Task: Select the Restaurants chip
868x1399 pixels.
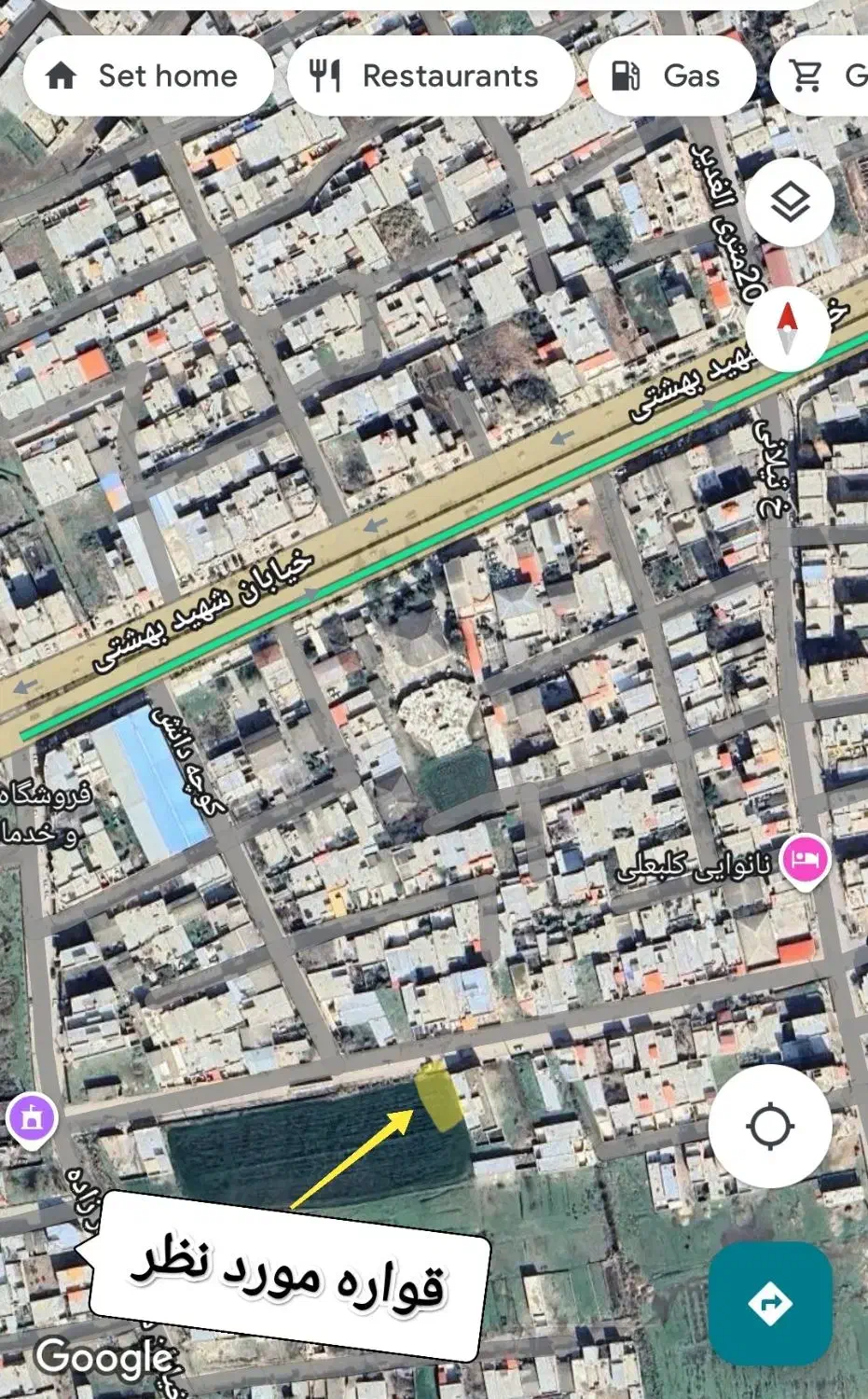Action: click(x=430, y=76)
